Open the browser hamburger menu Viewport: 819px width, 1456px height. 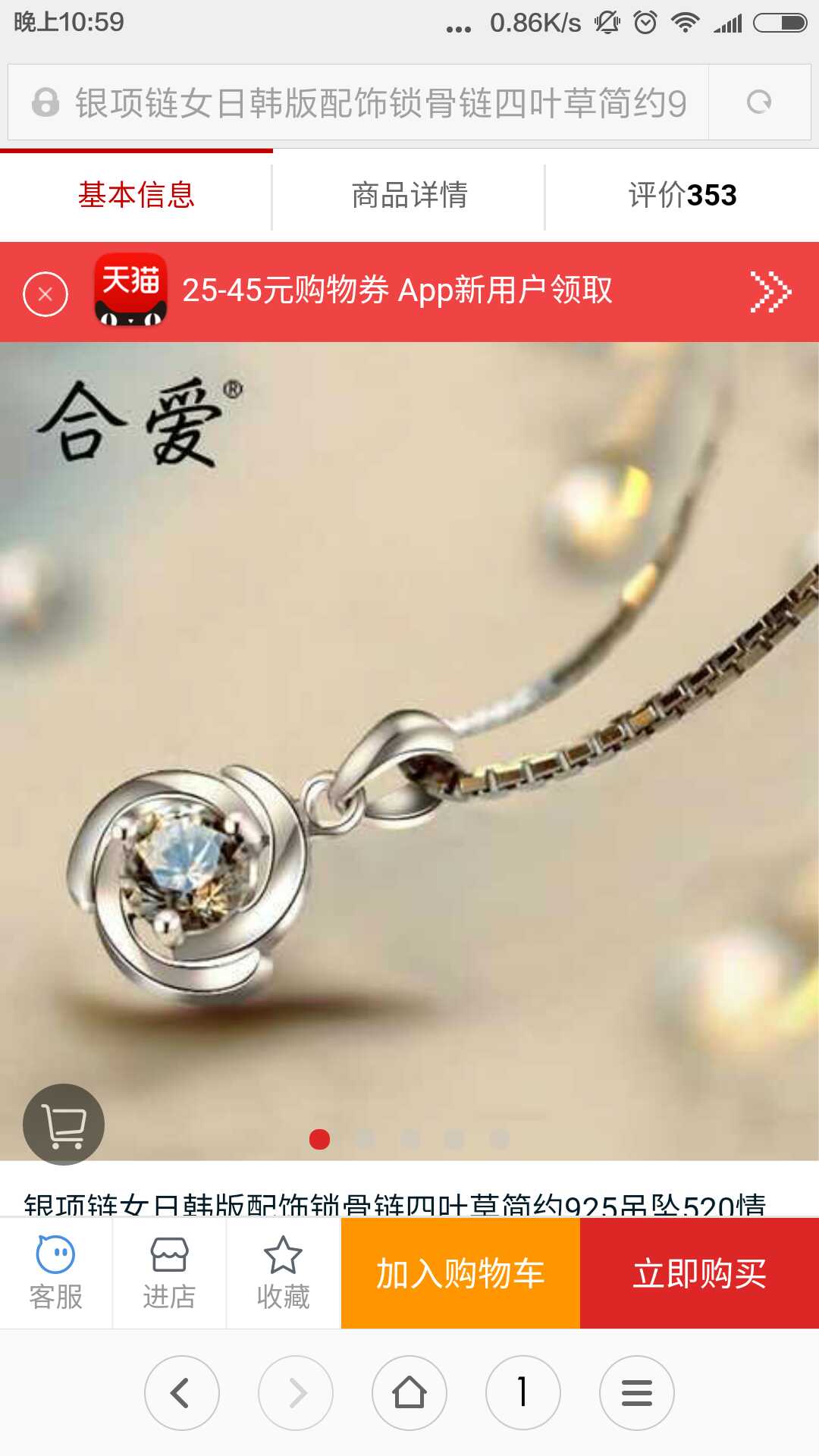pyautogui.click(x=637, y=1393)
